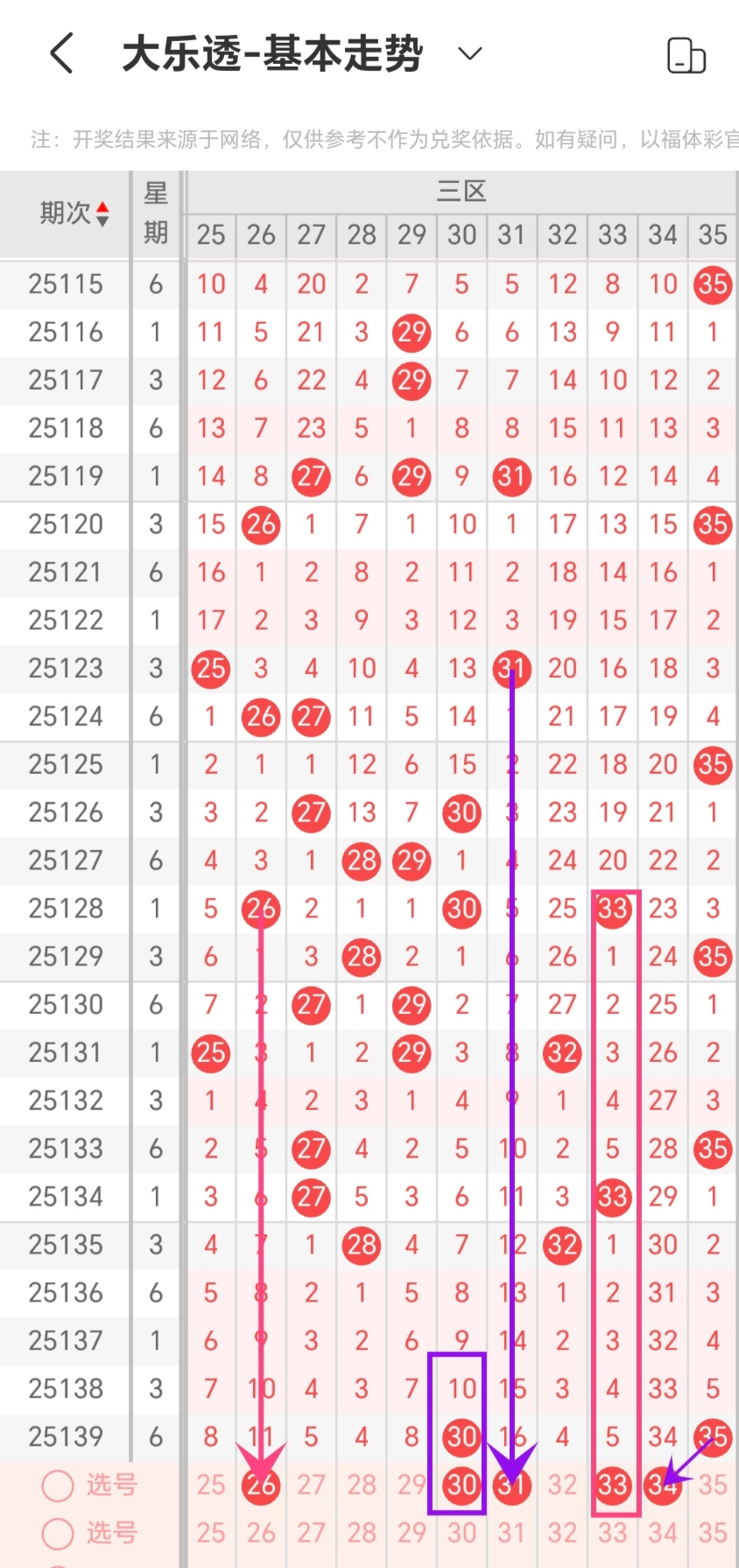Deselect red ball 26 in first 选号 row
The width and height of the screenshot is (739, 1568).
pos(261,1485)
